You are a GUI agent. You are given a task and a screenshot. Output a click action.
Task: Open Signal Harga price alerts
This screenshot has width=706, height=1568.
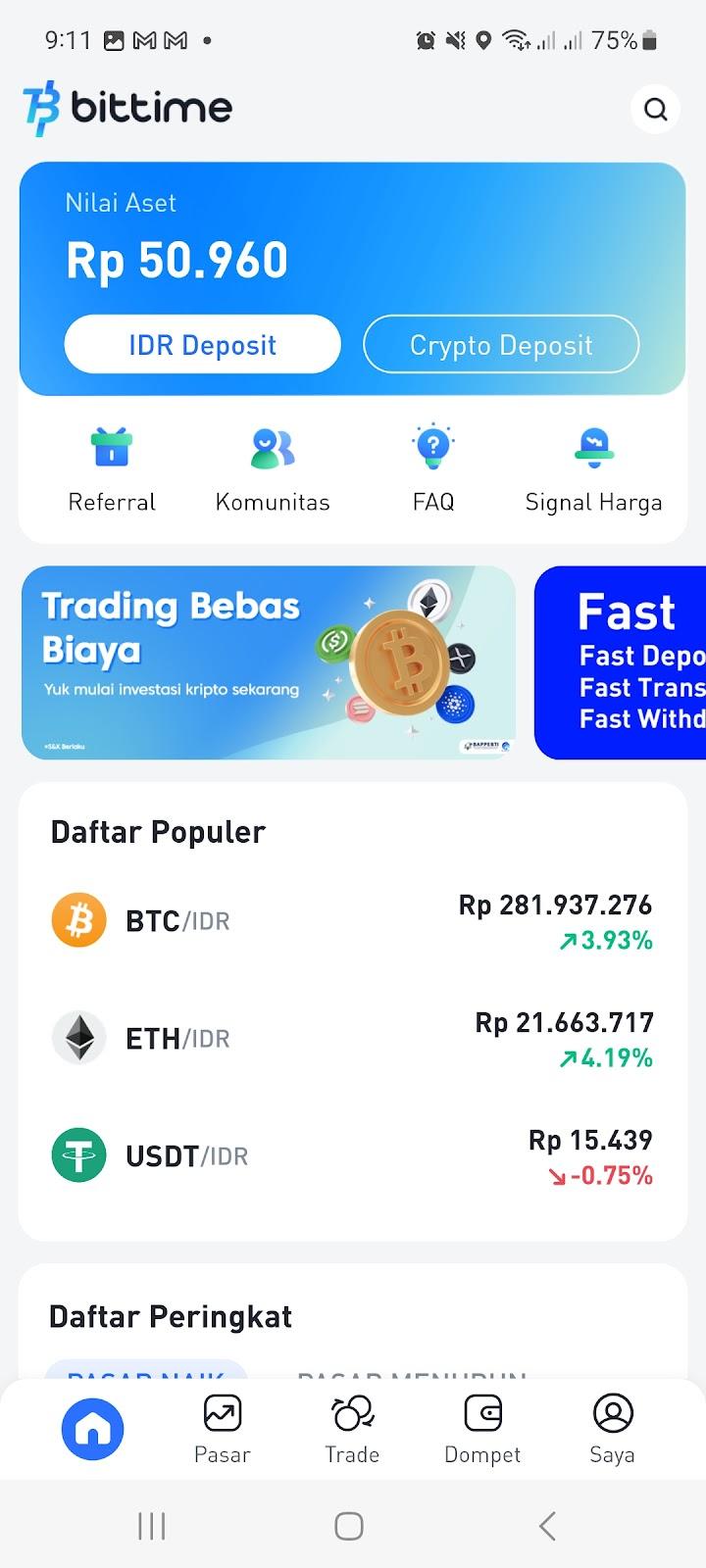click(593, 470)
